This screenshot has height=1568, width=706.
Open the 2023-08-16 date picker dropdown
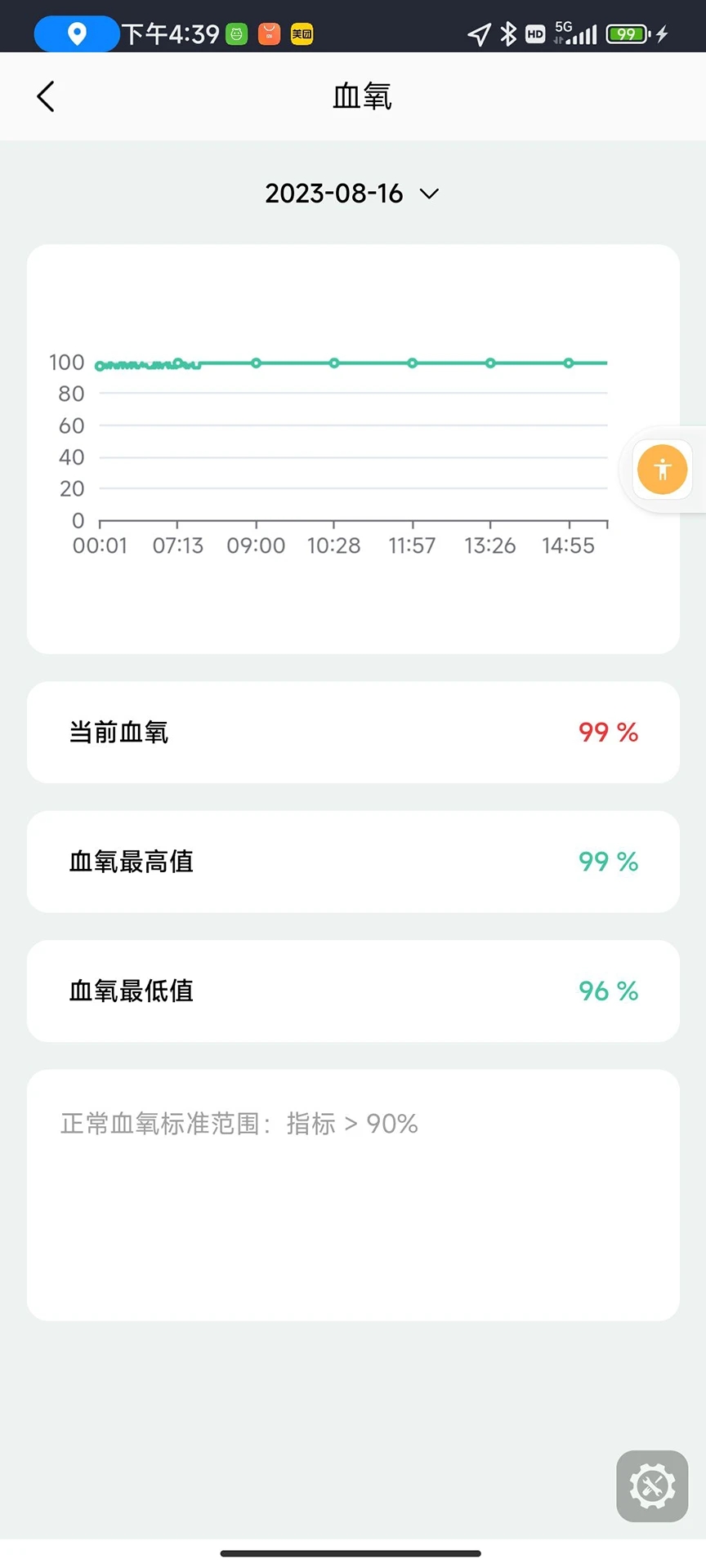pos(334,194)
